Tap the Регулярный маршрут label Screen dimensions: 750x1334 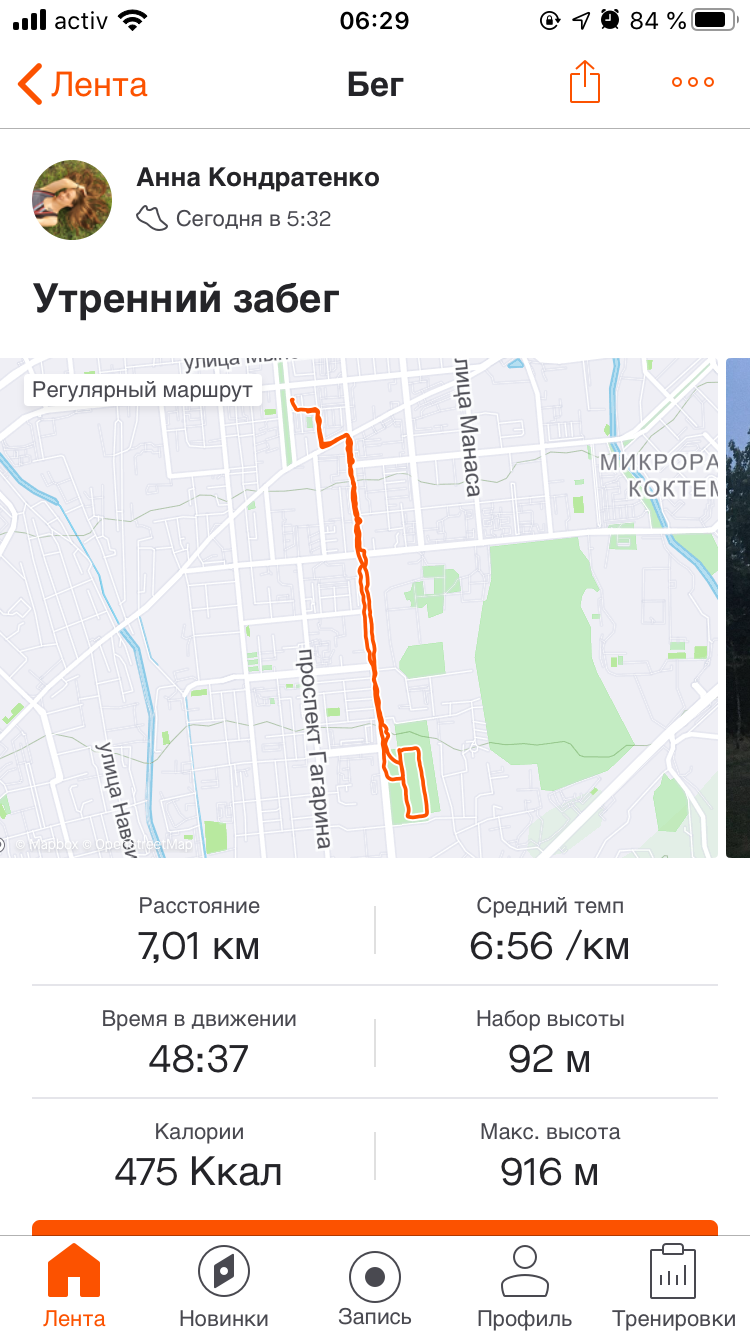point(144,390)
